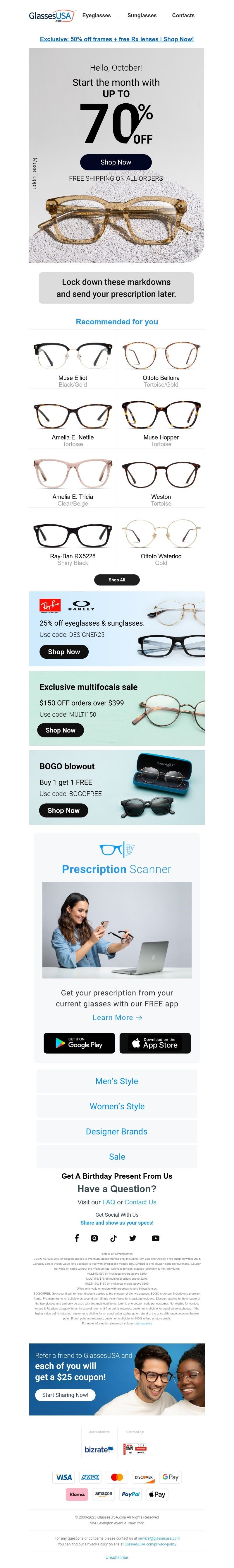Open the FAQ link
The height and width of the screenshot is (1568, 234).
[x=109, y=1202]
